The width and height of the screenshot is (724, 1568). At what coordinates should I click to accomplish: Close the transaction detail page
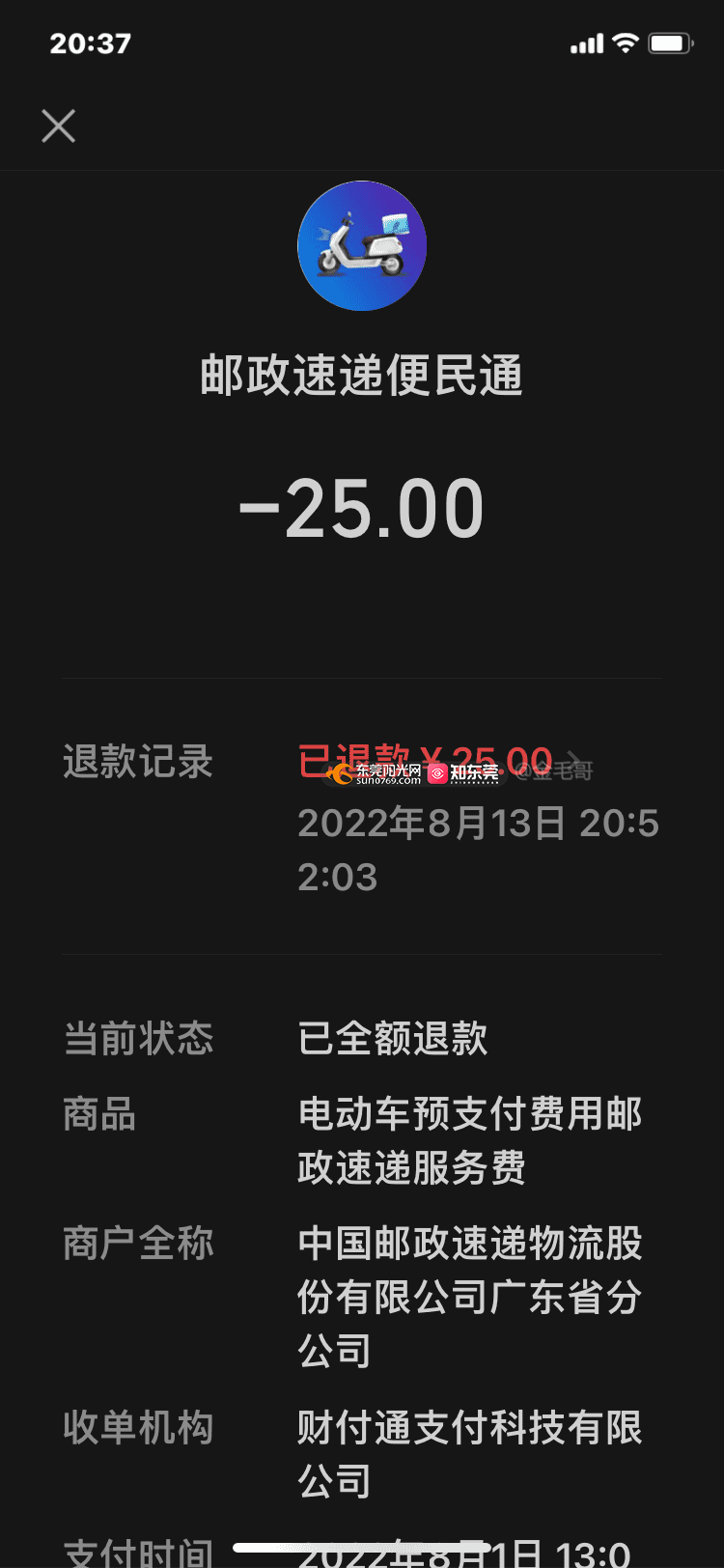click(58, 126)
